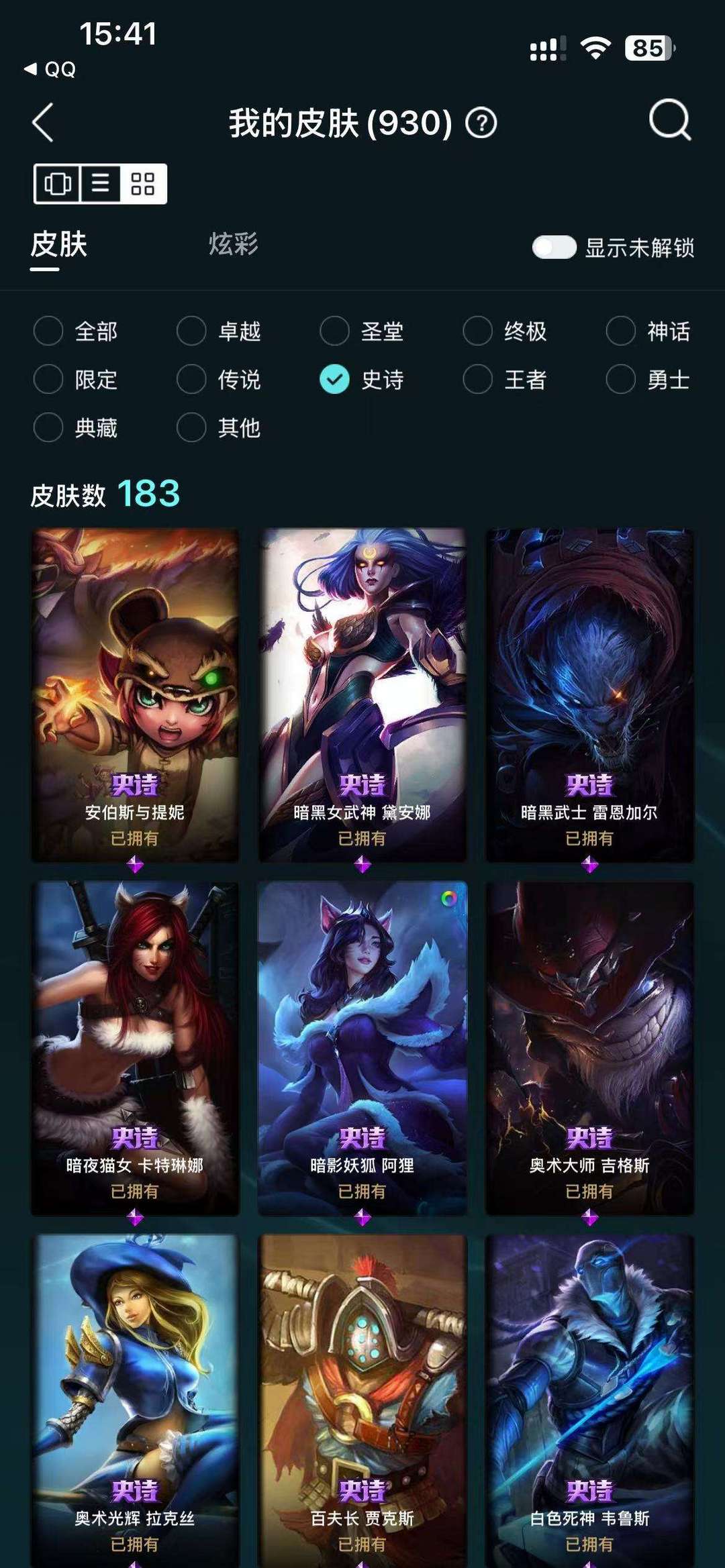
Task: Toggle the 显示未解锁 switch
Action: (554, 247)
